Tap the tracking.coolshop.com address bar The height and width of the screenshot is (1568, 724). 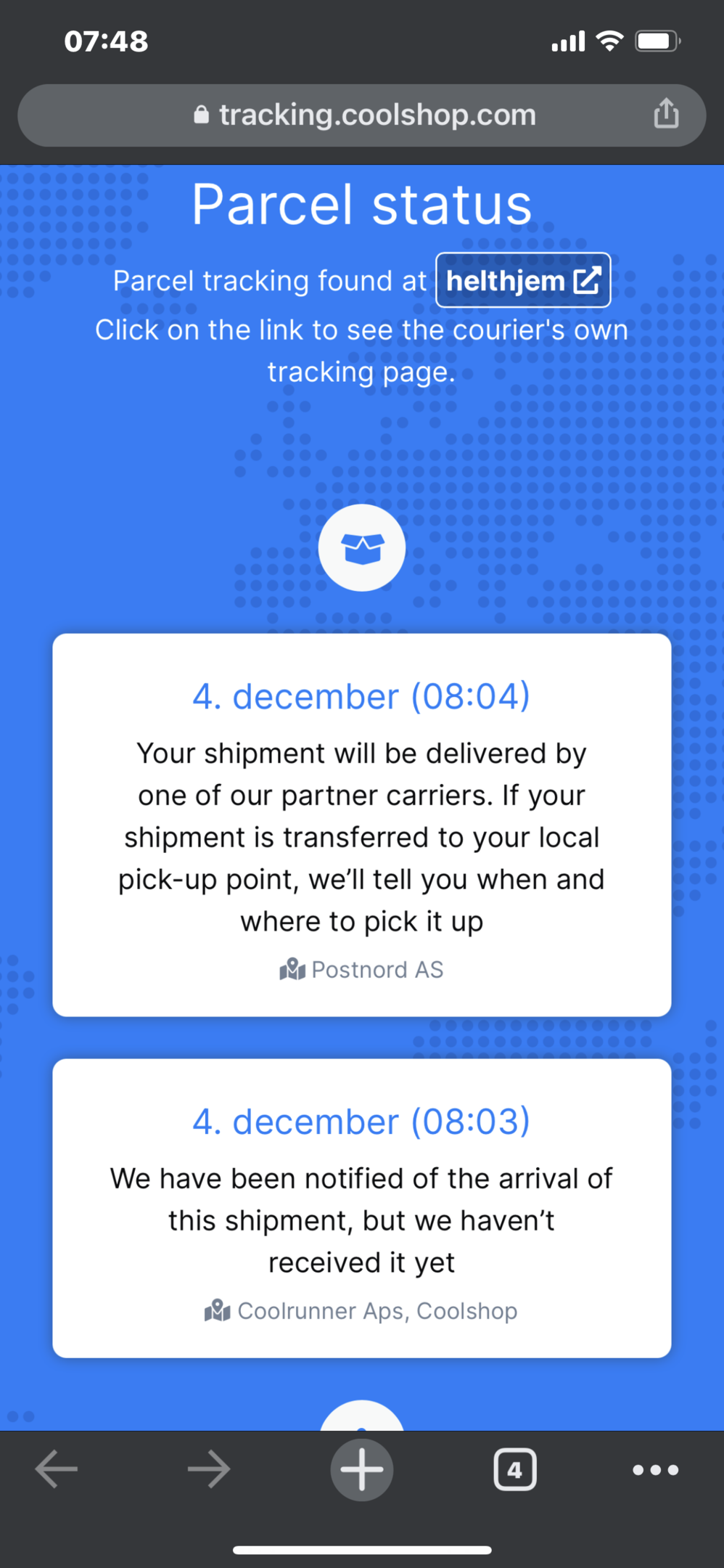pos(362,115)
